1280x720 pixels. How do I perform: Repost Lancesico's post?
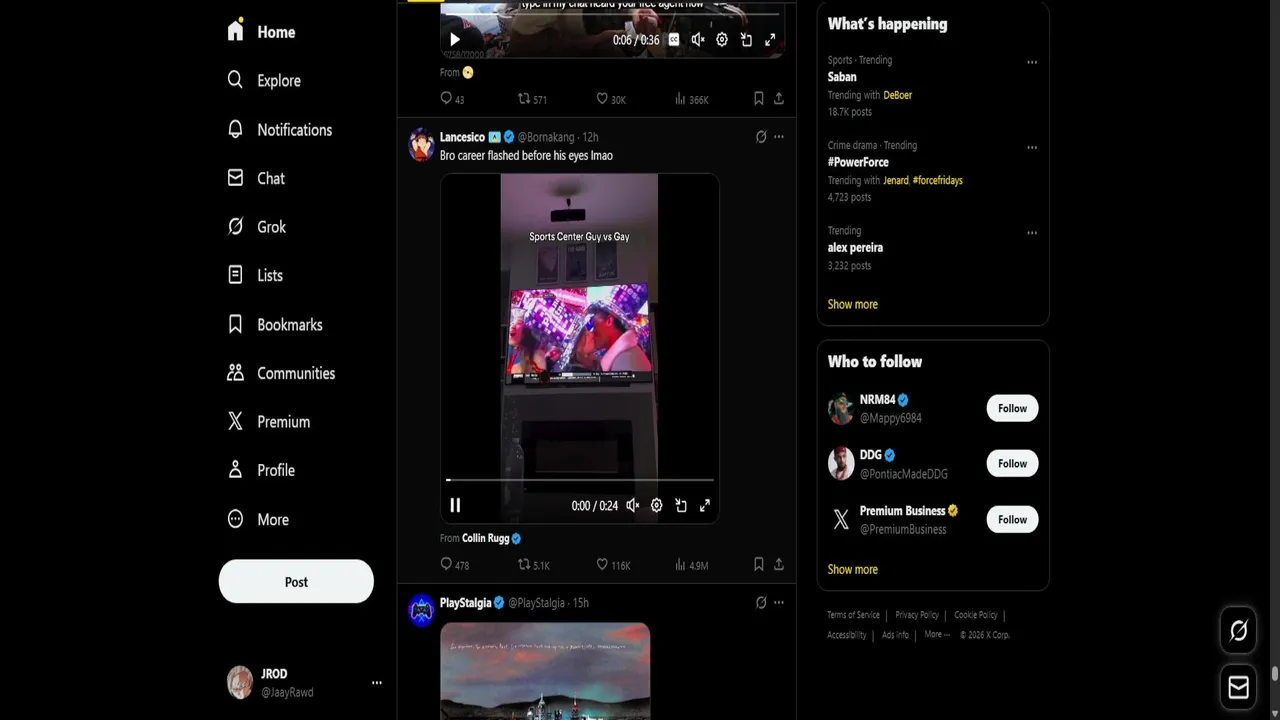click(524, 564)
